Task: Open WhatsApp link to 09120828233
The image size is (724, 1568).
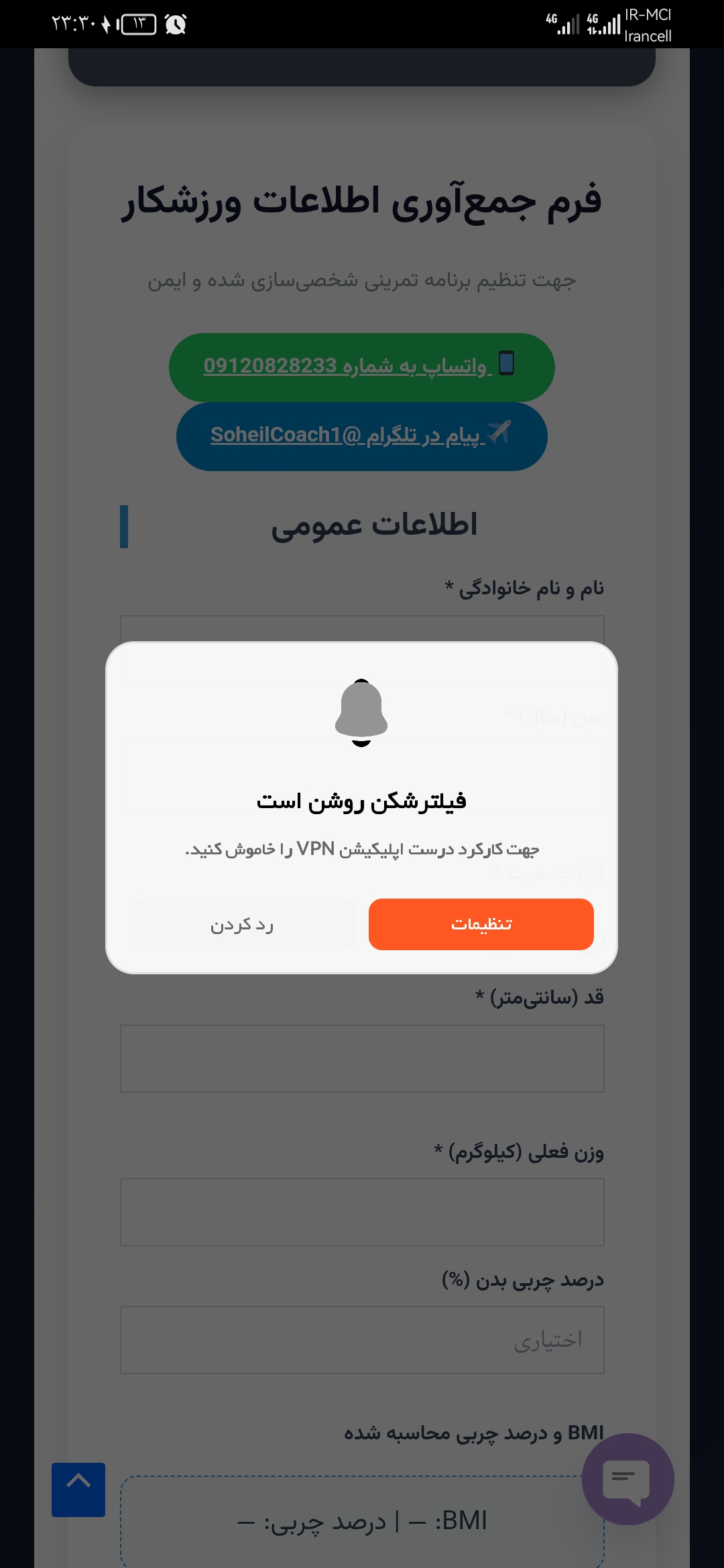Action: tap(361, 367)
